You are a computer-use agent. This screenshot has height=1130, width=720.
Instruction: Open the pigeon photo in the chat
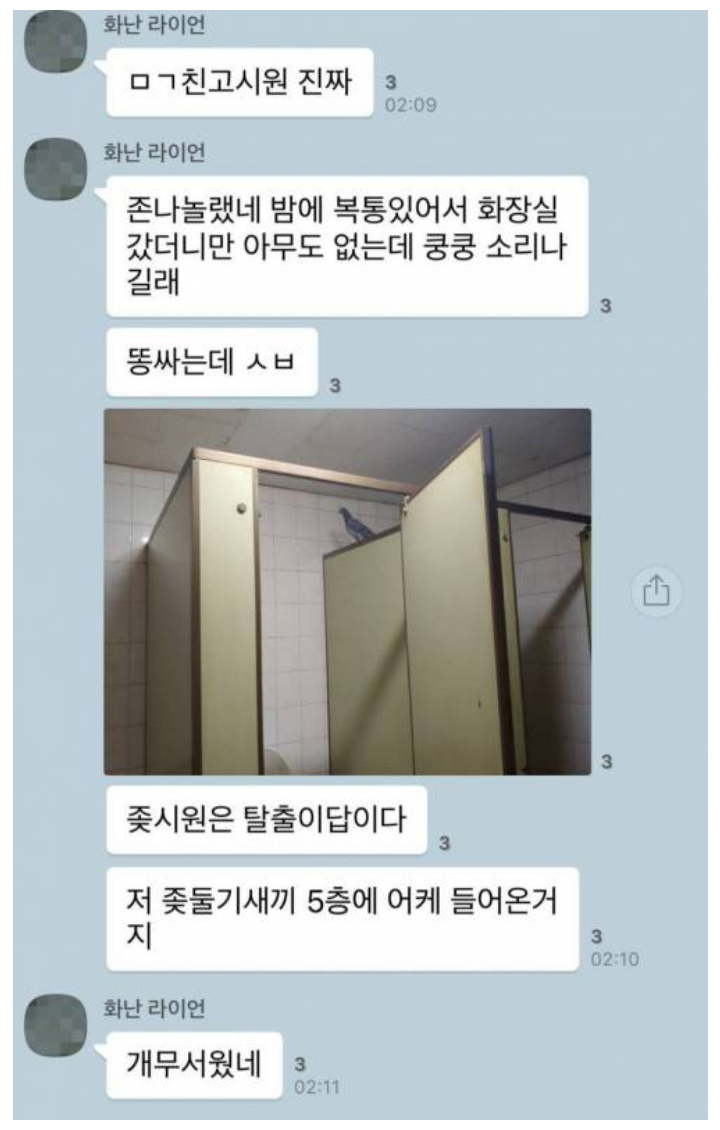(x=347, y=591)
